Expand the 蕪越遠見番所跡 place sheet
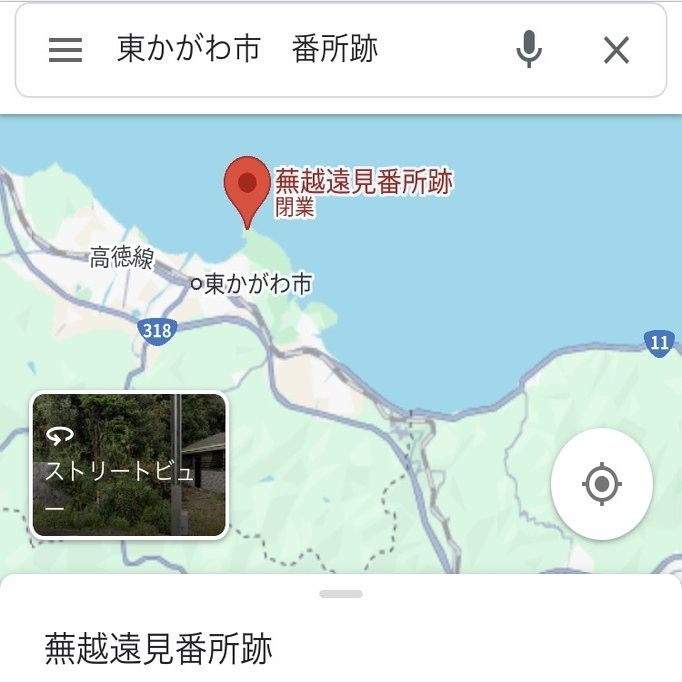This screenshot has height=682, width=682. point(341,595)
